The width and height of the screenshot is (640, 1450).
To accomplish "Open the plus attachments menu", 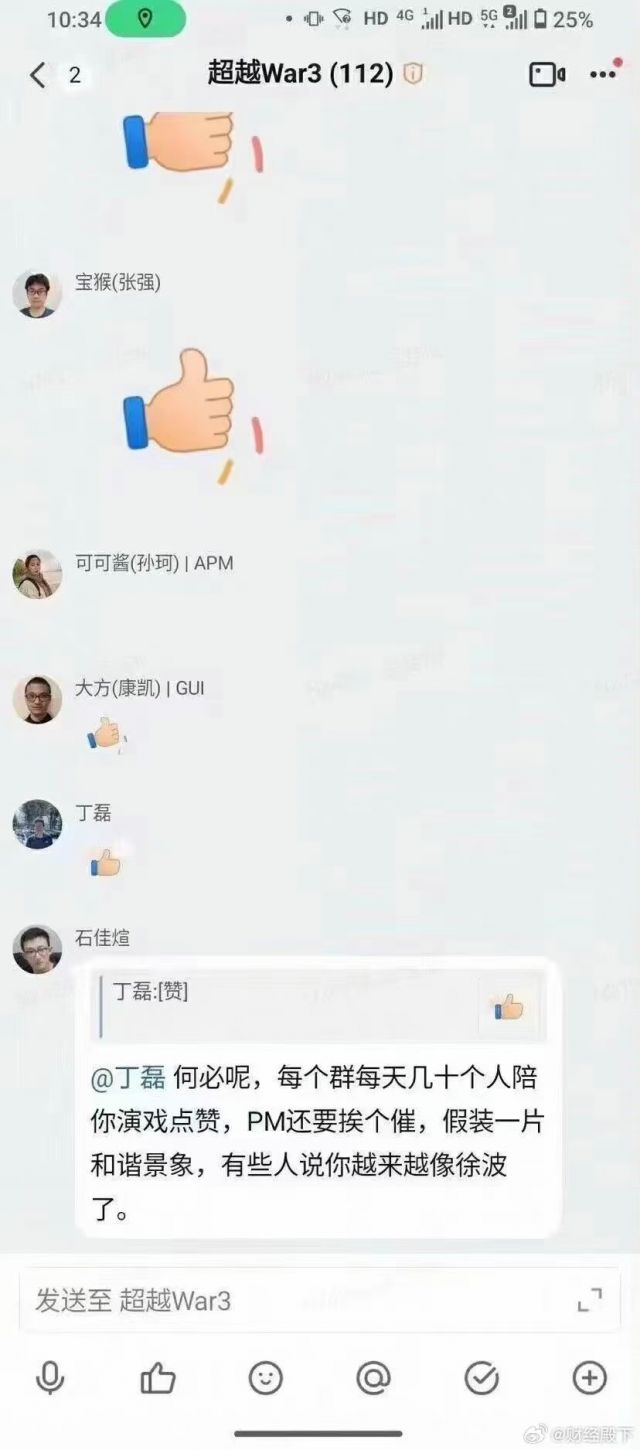I will [589, 1379].
